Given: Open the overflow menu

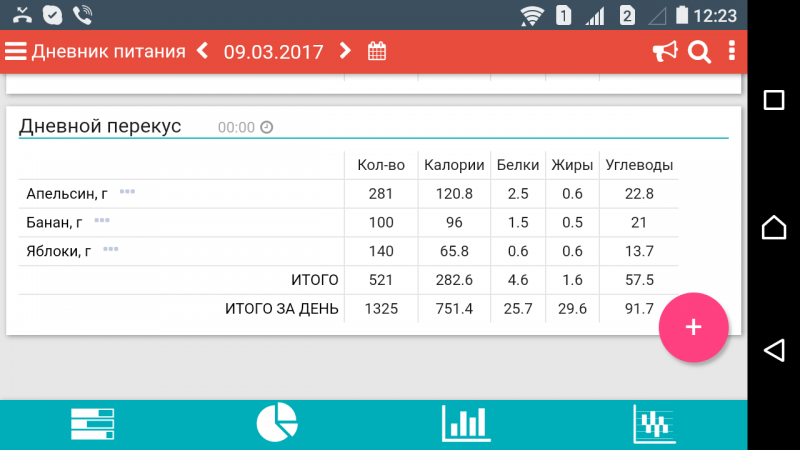Looking at the screenshot, I should pos(733,52).
